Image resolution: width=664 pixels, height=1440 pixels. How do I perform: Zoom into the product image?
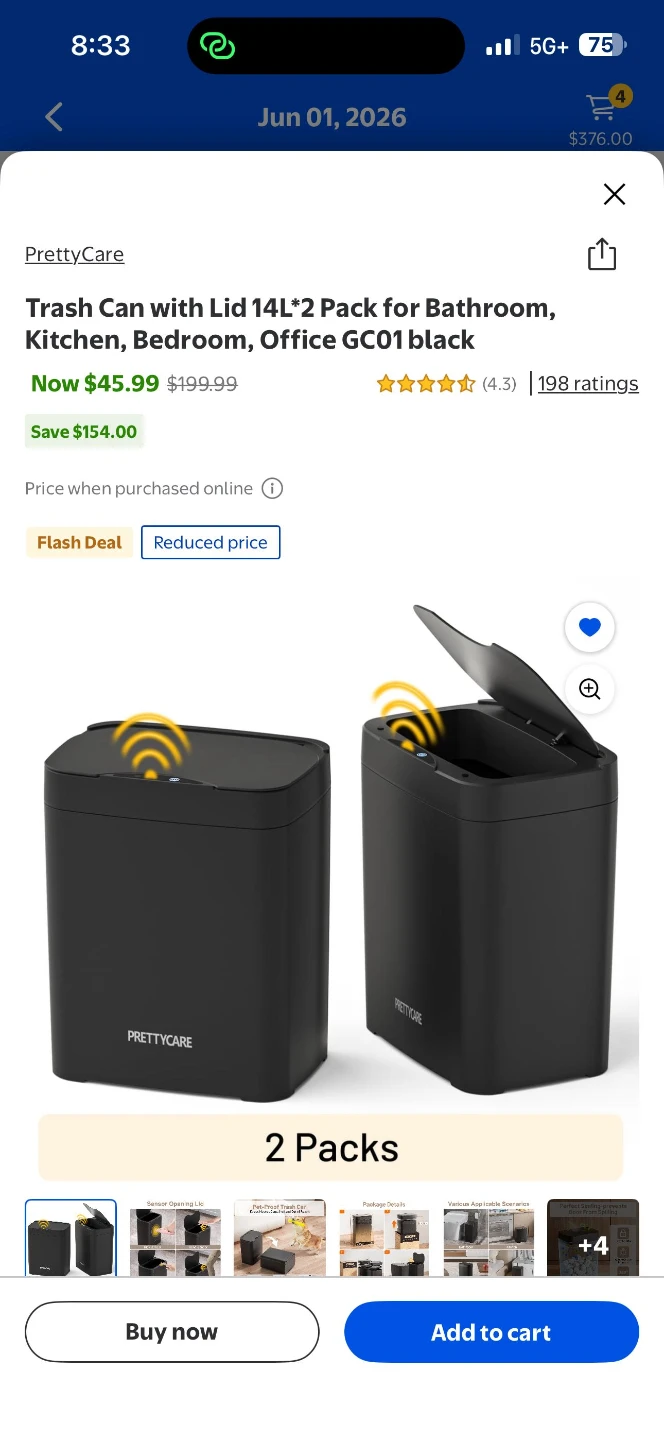pyautogui.click(x=590, y=689)
